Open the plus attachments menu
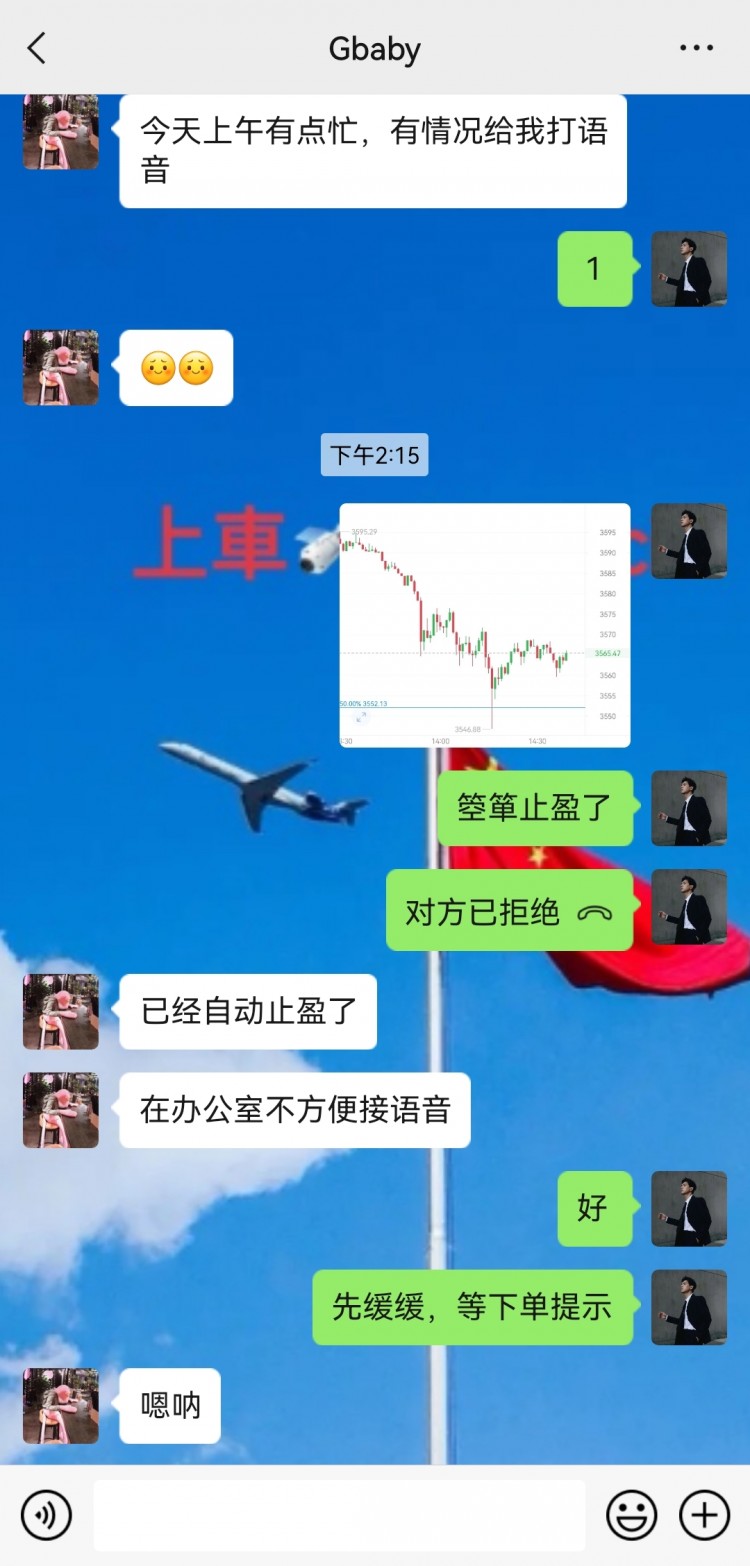This screenshot has height=1566, width=750. [x=704, y=1515]
